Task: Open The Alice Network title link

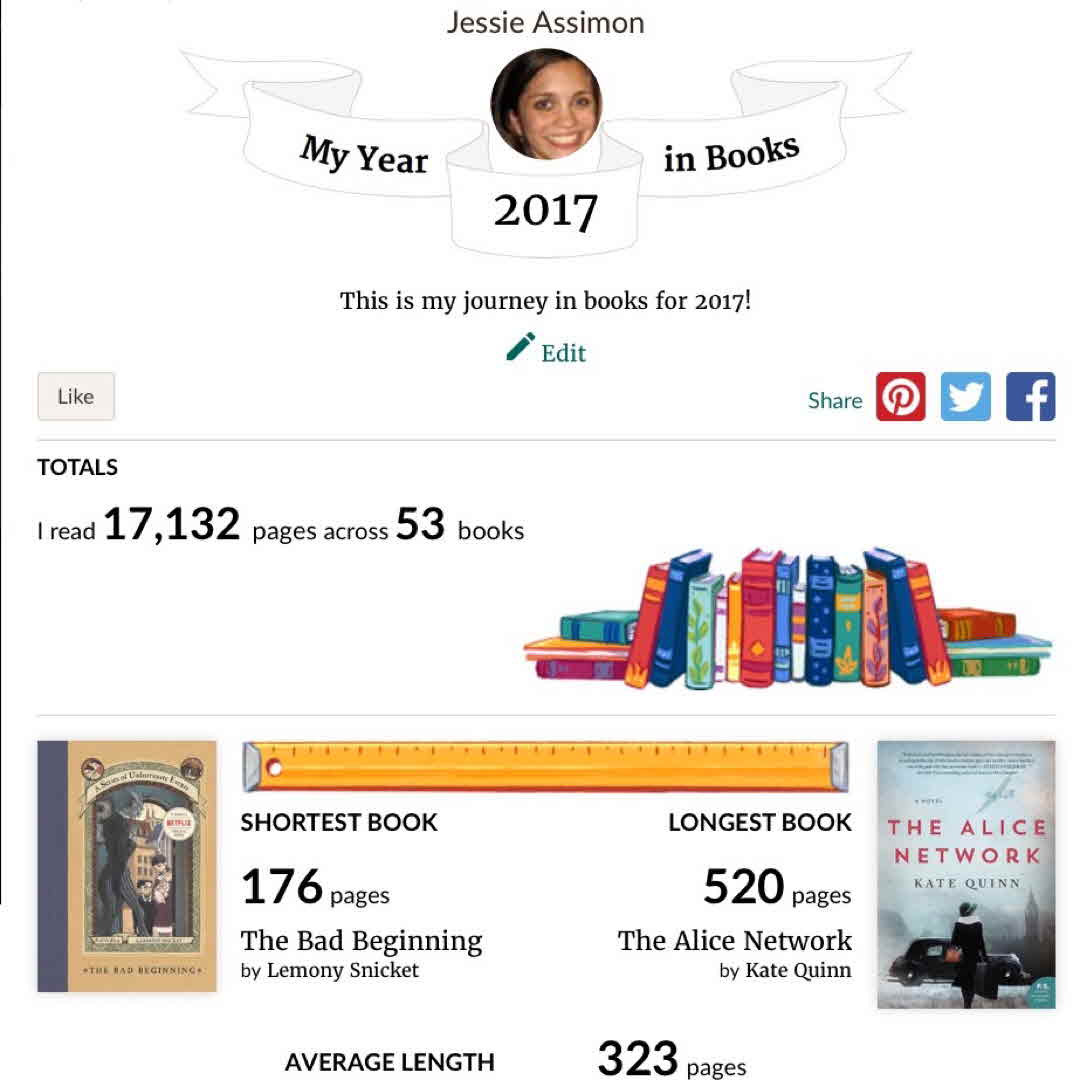Action: click(x=735, y=941)
